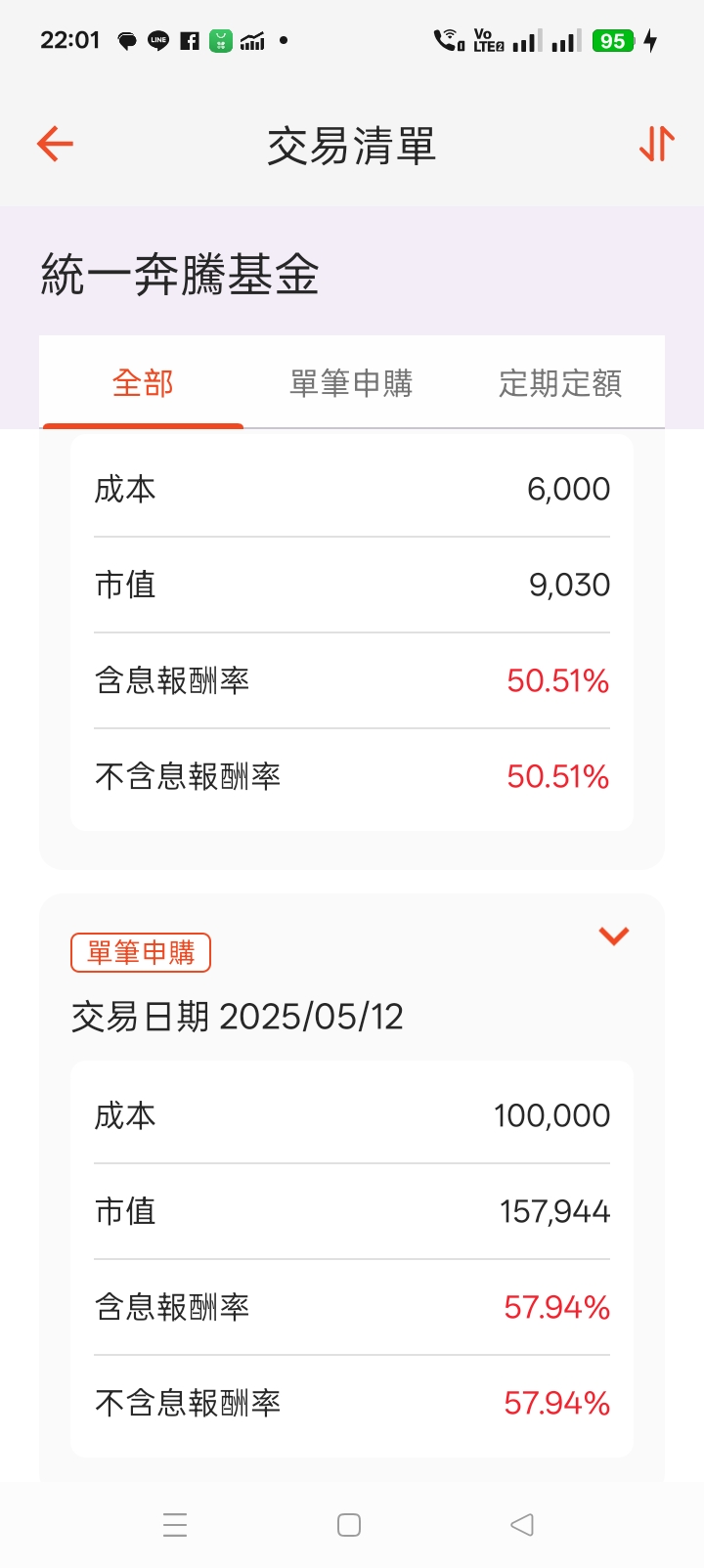This screenshot has height=1568, width=704.
Task: Tap the transaction date 2025/05/12
Action: click(x=238, y=1017)
